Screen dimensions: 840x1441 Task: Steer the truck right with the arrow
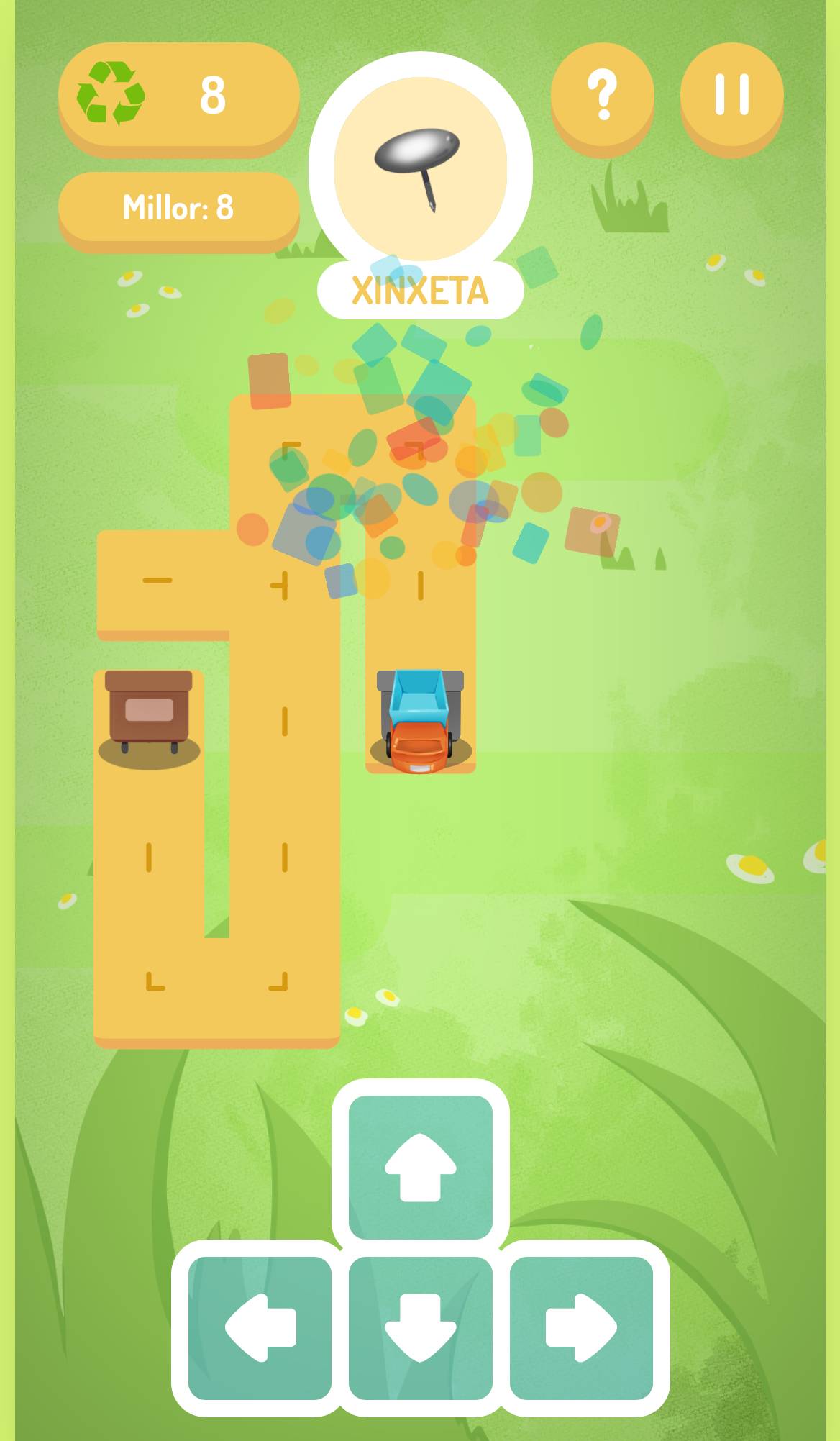(581, 1328)
